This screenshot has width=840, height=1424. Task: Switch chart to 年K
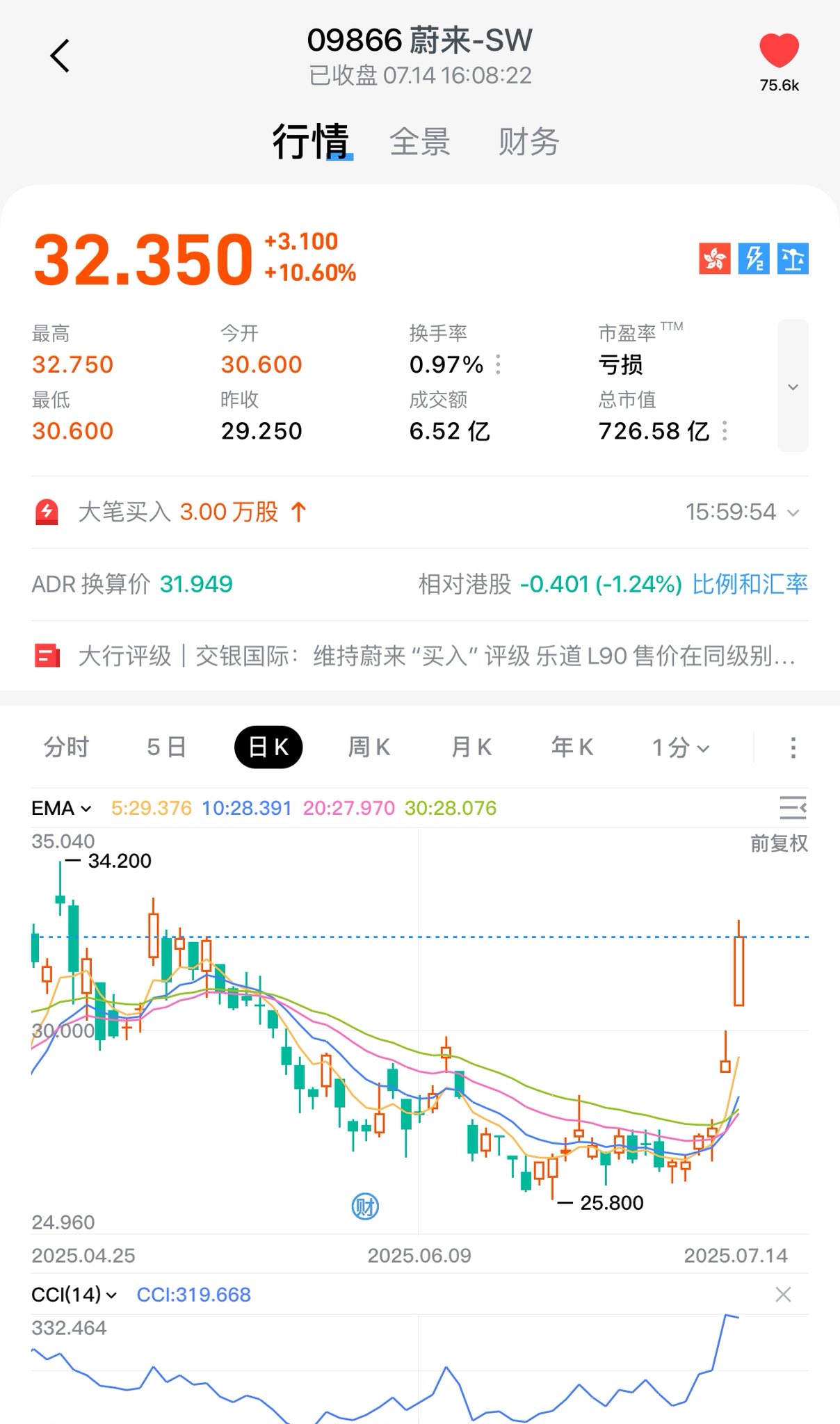572,747
